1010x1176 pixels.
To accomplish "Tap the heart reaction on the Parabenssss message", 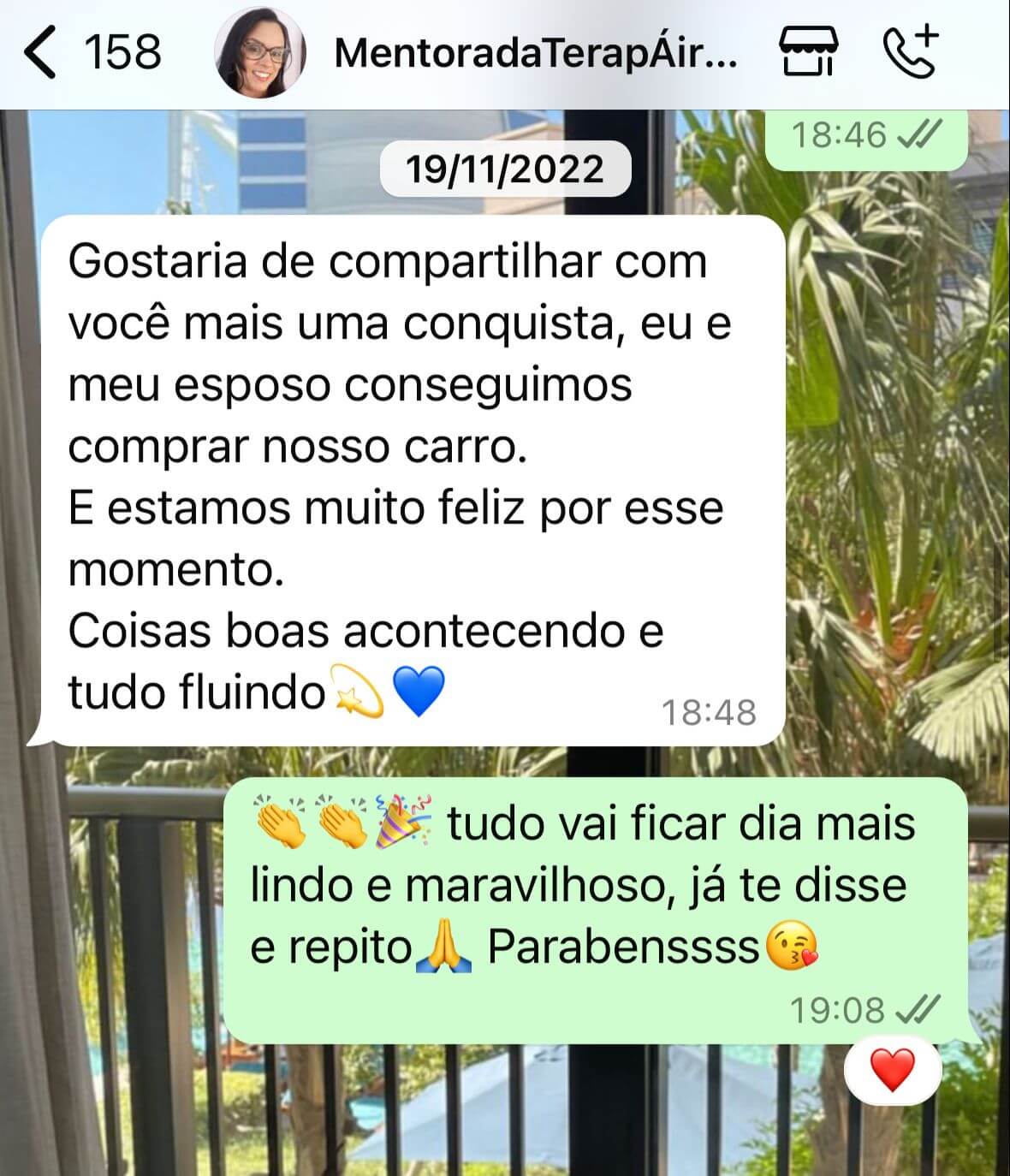I will [892, 1070].
